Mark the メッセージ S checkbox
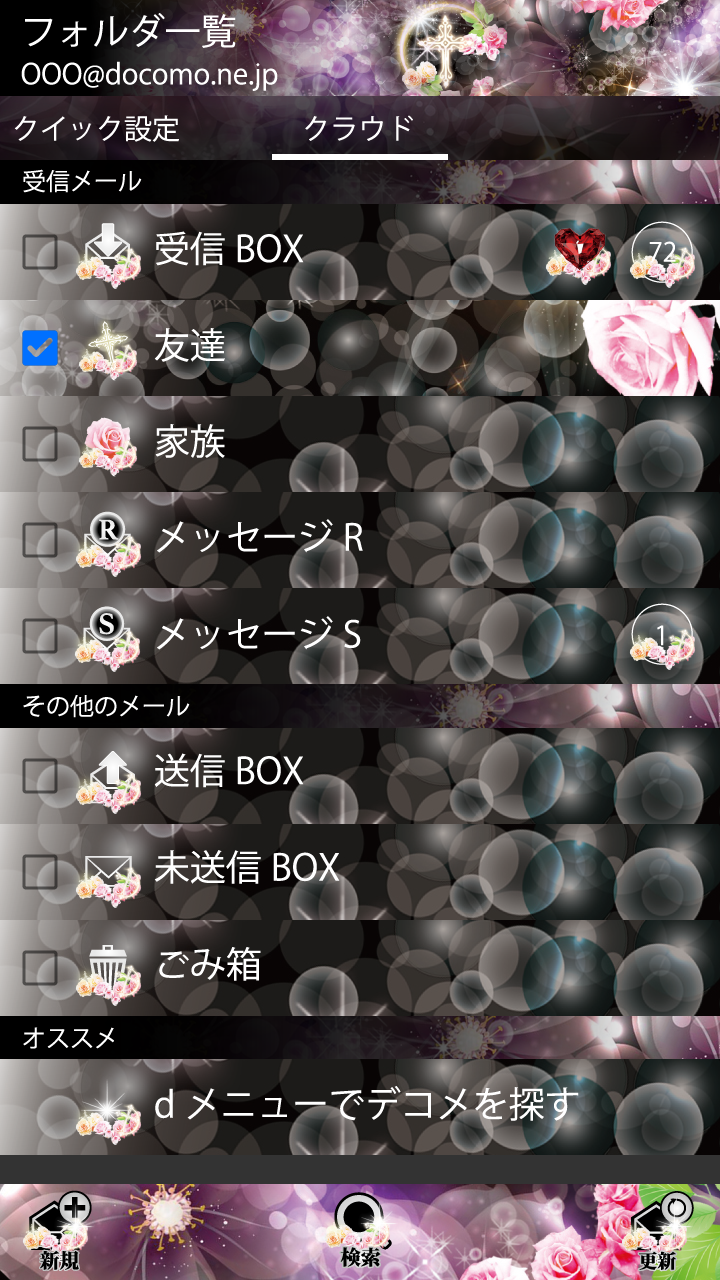720x1280 pixels. 40,636
